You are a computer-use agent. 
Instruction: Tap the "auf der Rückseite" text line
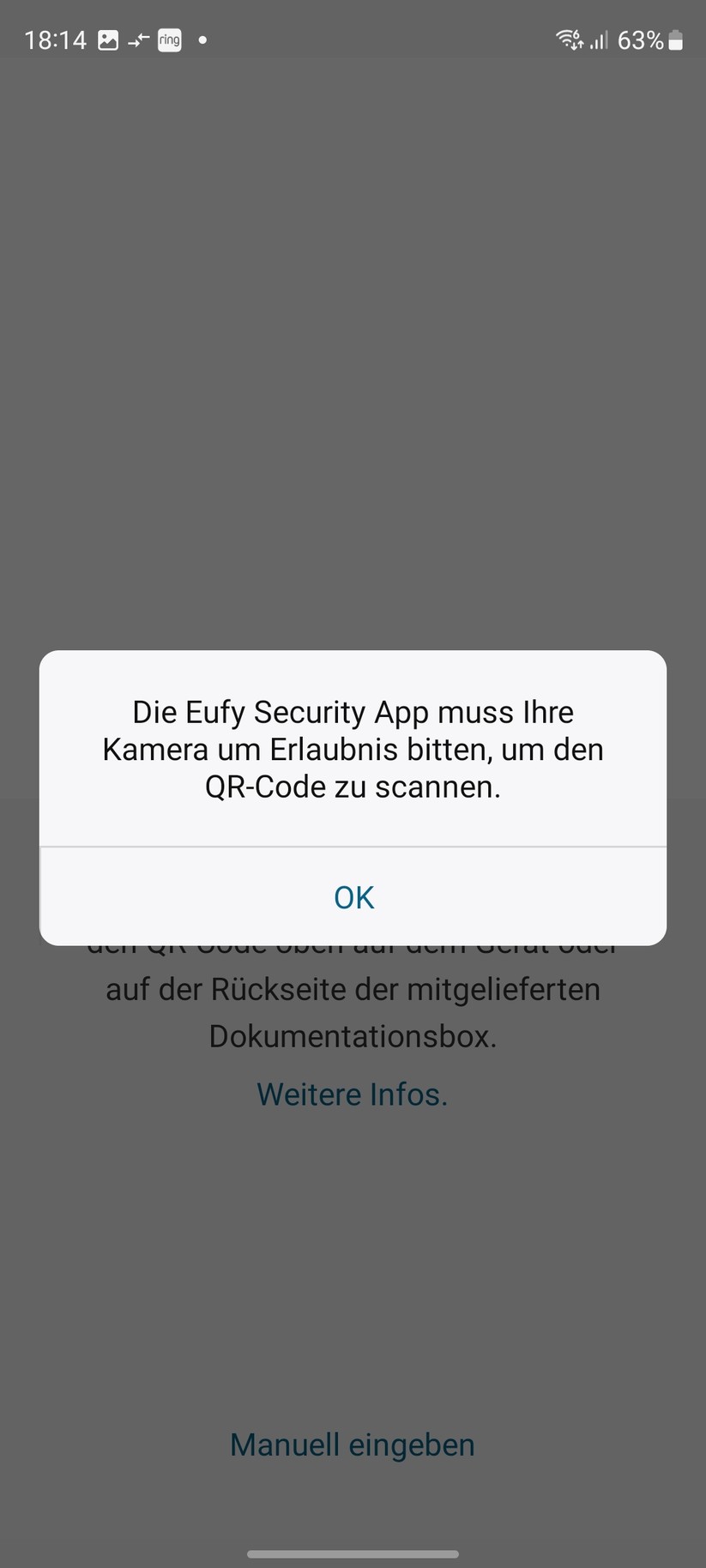coord(352,989)
